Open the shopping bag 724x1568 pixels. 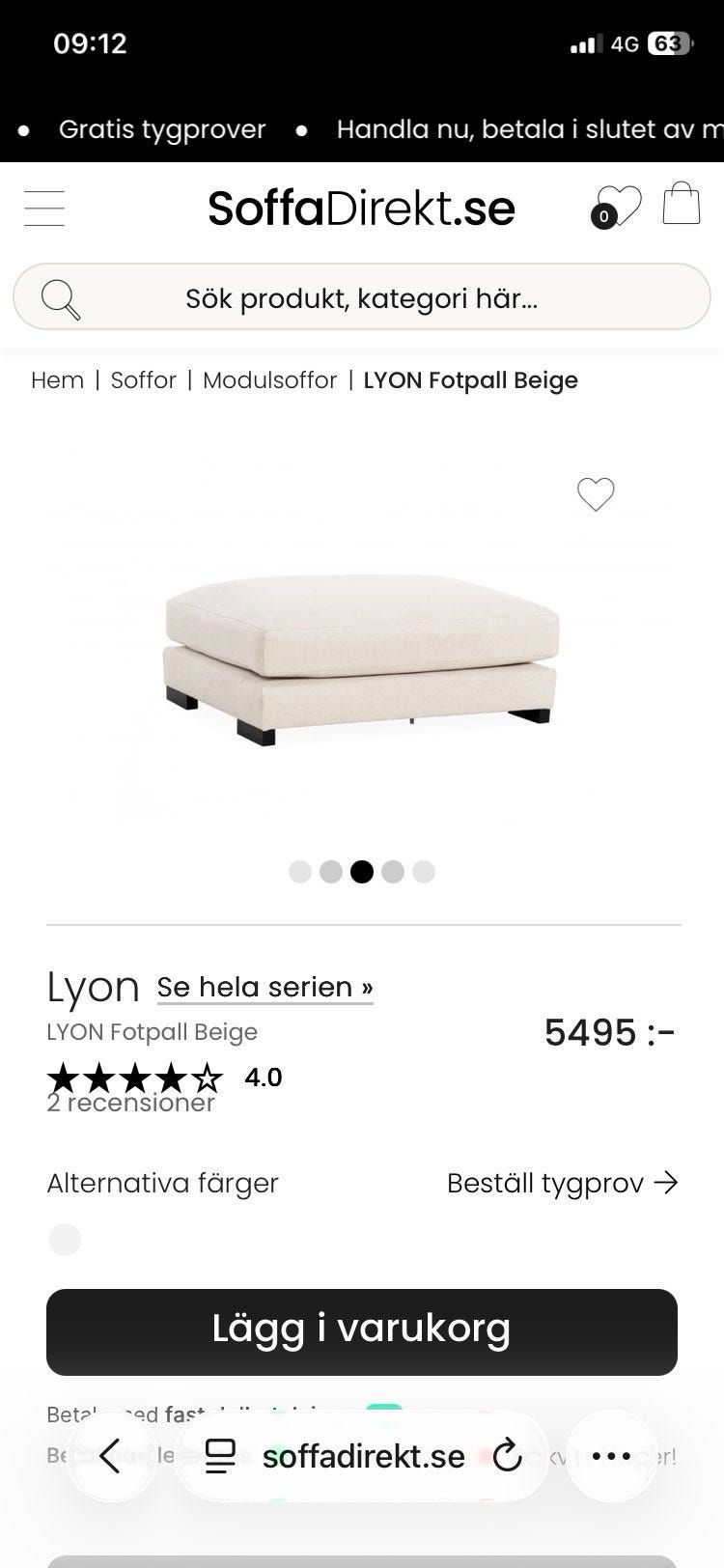pyautogui.click(x=682, y=204)
